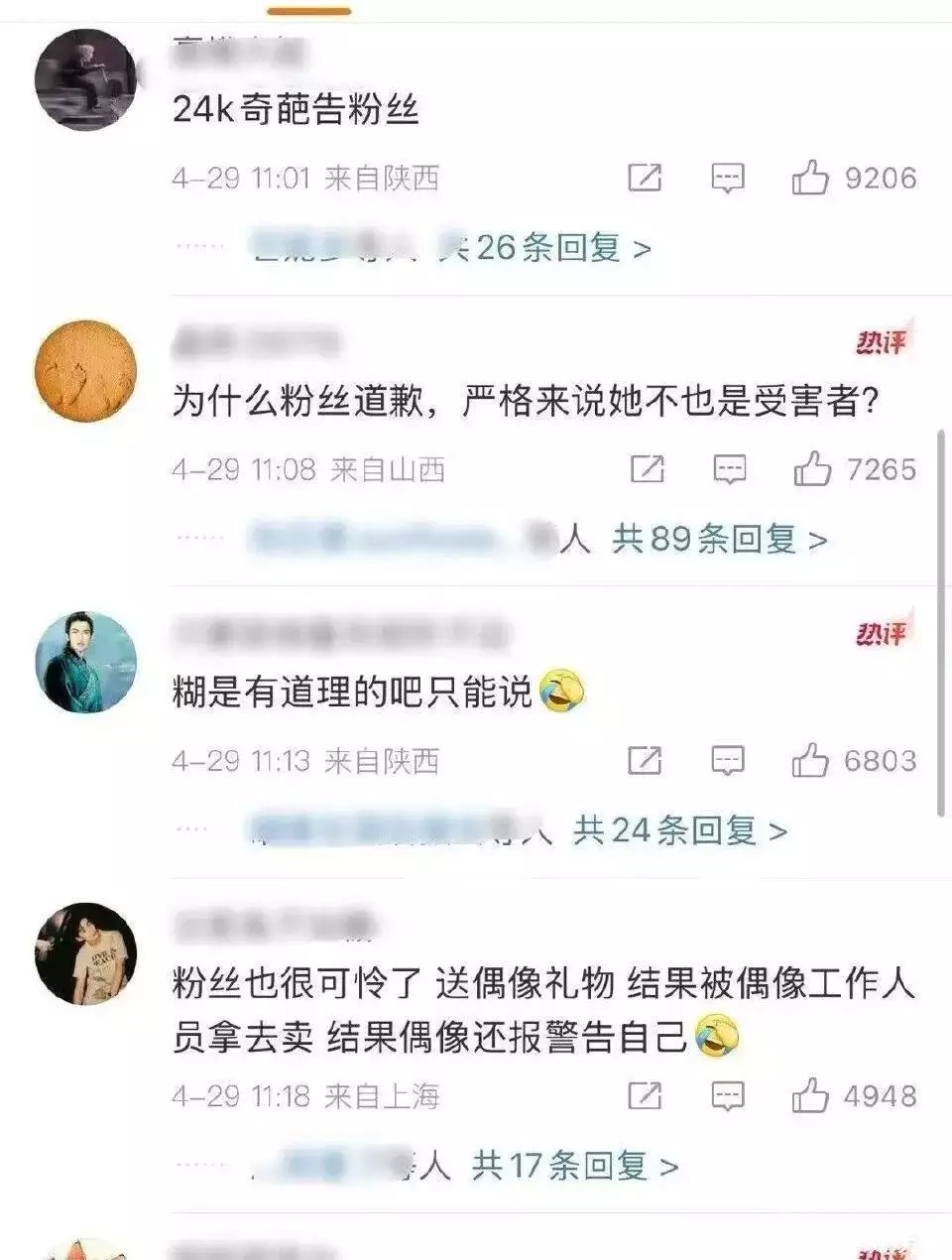
Task: Like the comment '为什么粉丝道歉'
Action: (x=812, y=469)
